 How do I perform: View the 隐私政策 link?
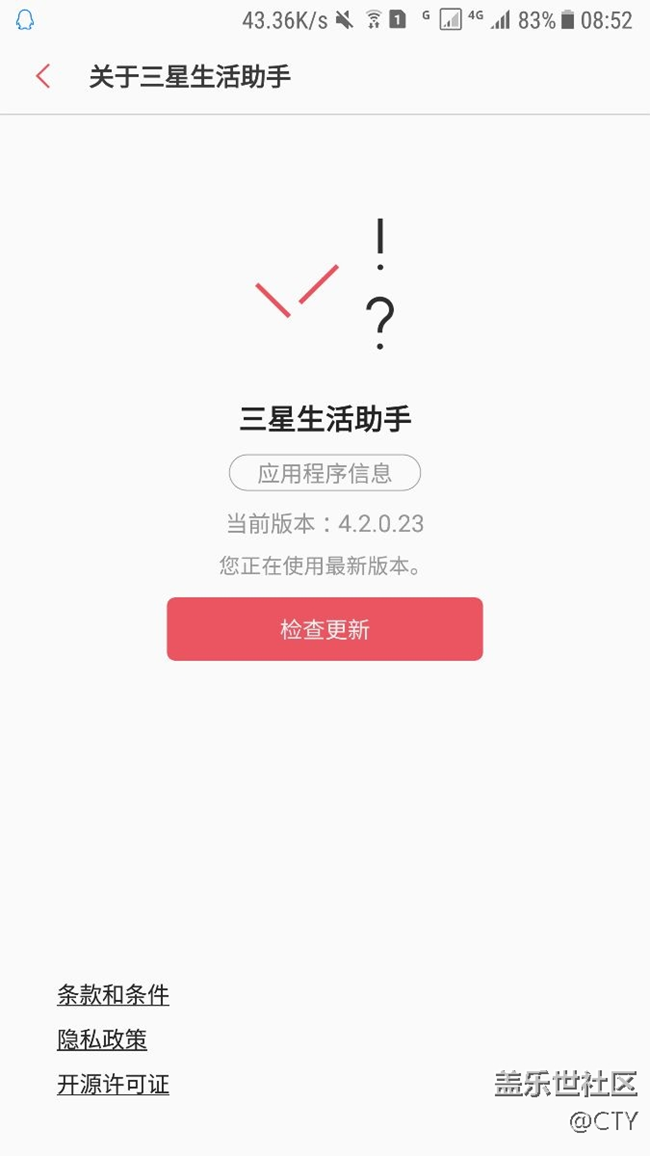tap(102, 1040)
